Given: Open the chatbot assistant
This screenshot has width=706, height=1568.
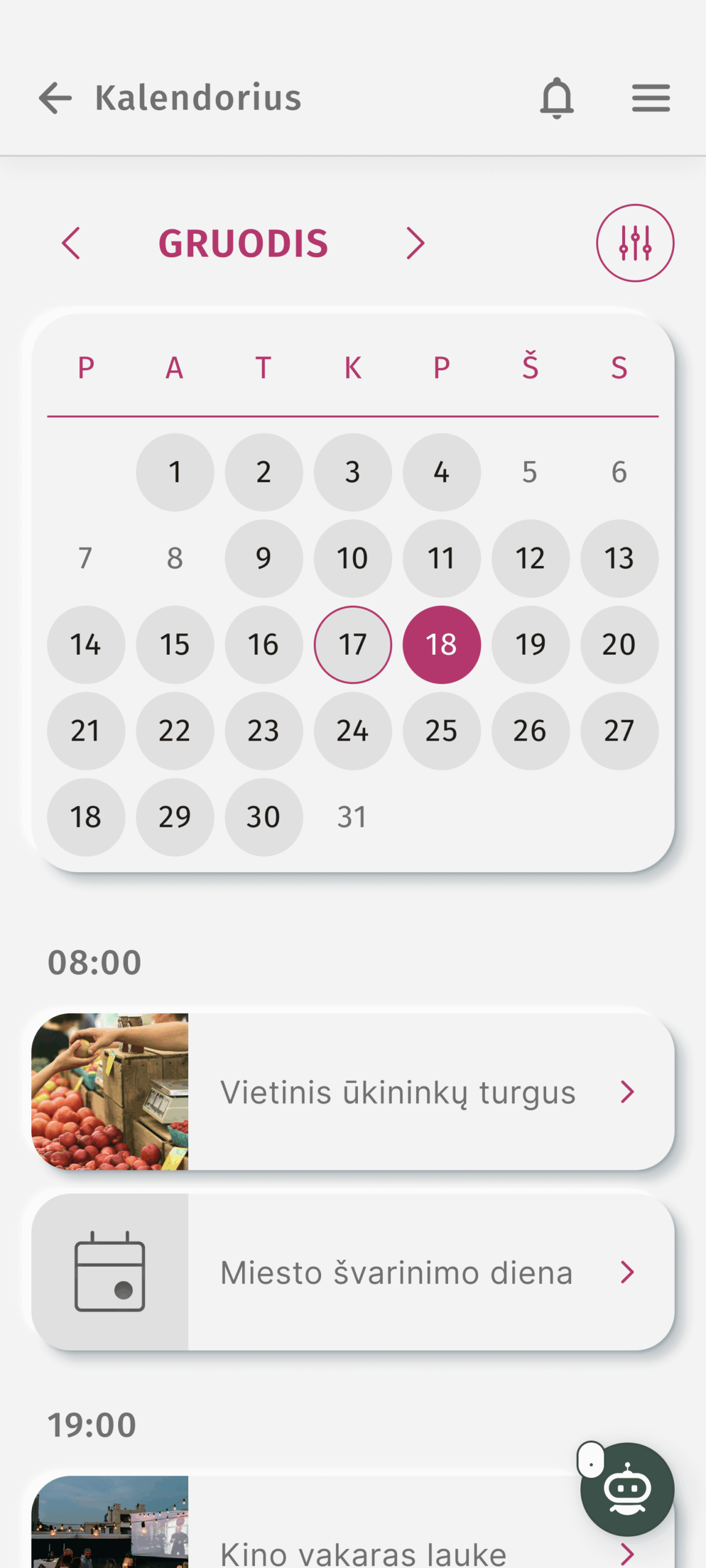Looking at the screenshot, I should (628, 1490).
